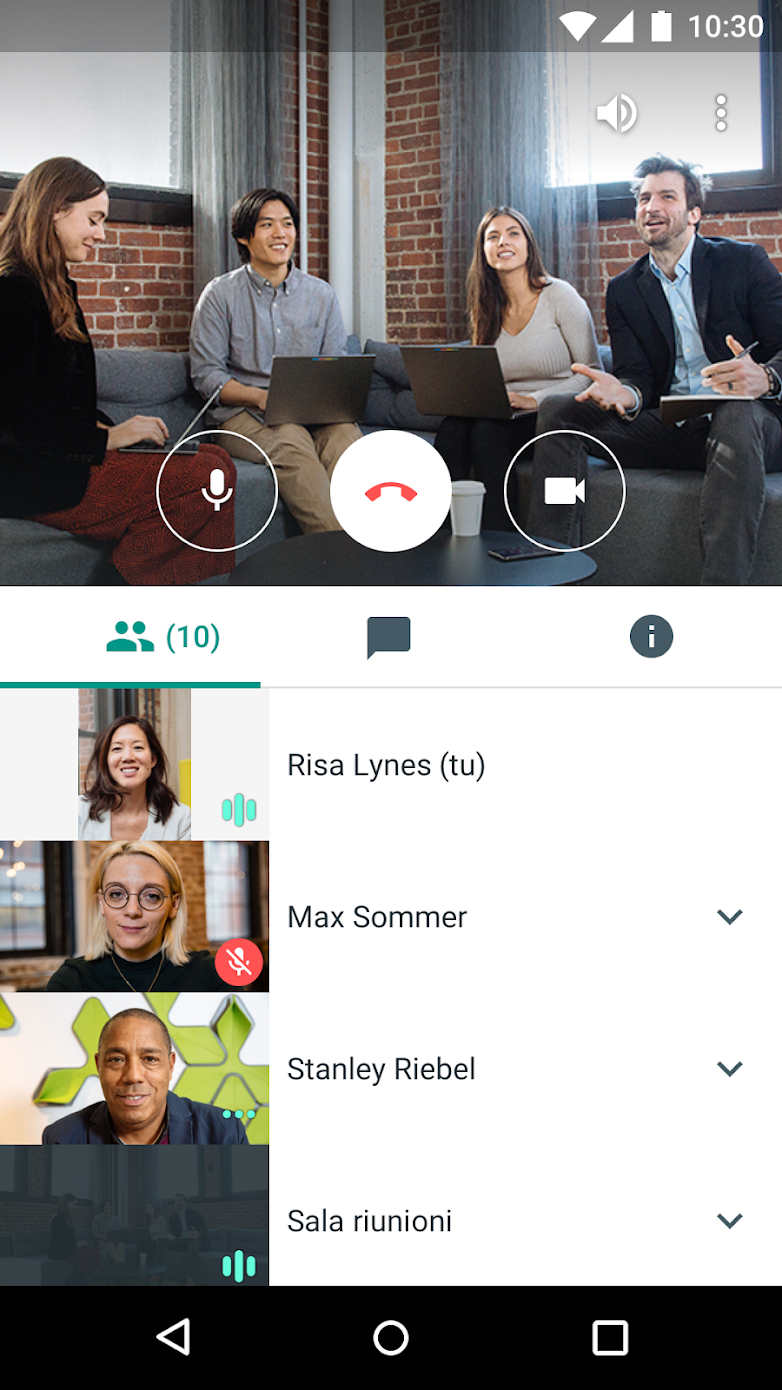The width and height of the screenshot is (782, 1390).
Task: Go to the home screen
Action: 390,1337
